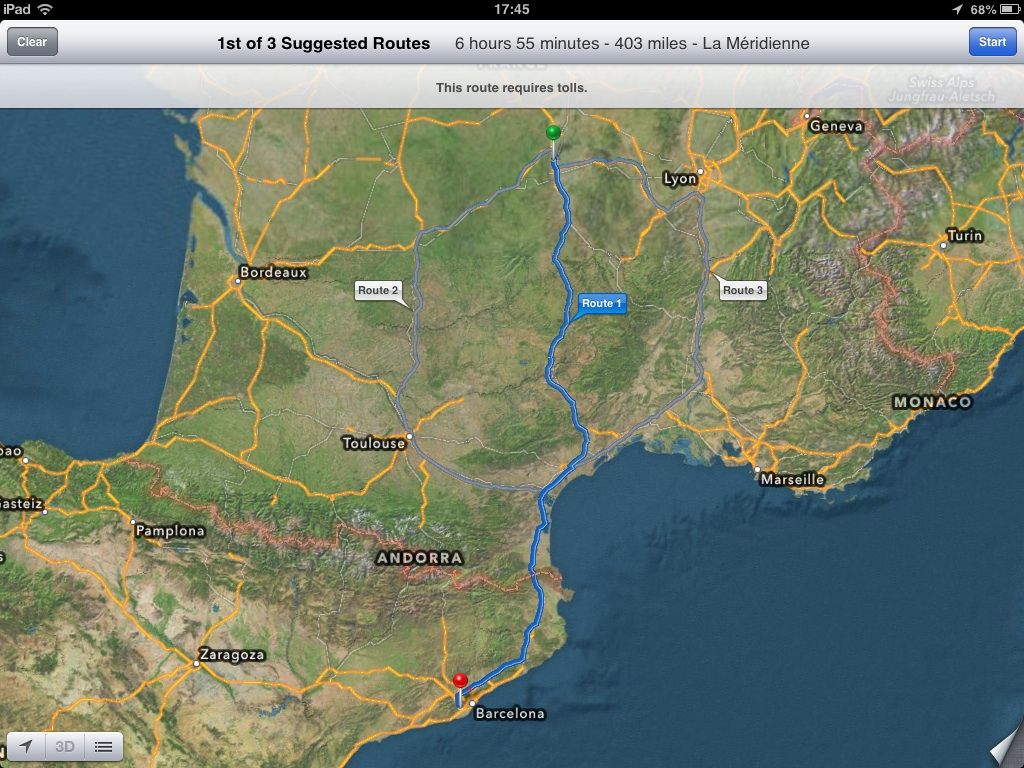Select the Route 3 label
Viewport: 1024px width, 768px height.
pos(743,290)
